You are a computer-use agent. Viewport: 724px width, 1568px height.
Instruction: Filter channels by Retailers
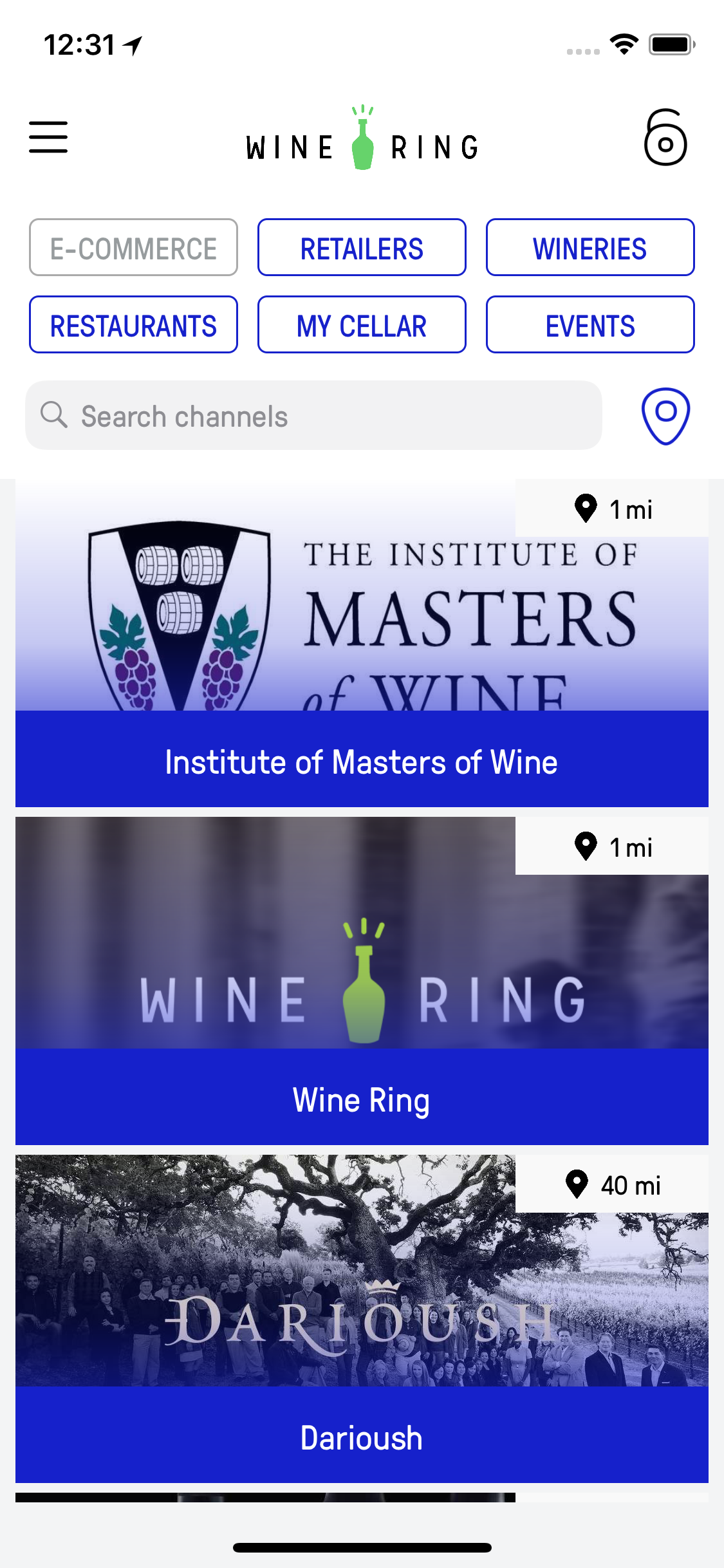click(362, 248)
